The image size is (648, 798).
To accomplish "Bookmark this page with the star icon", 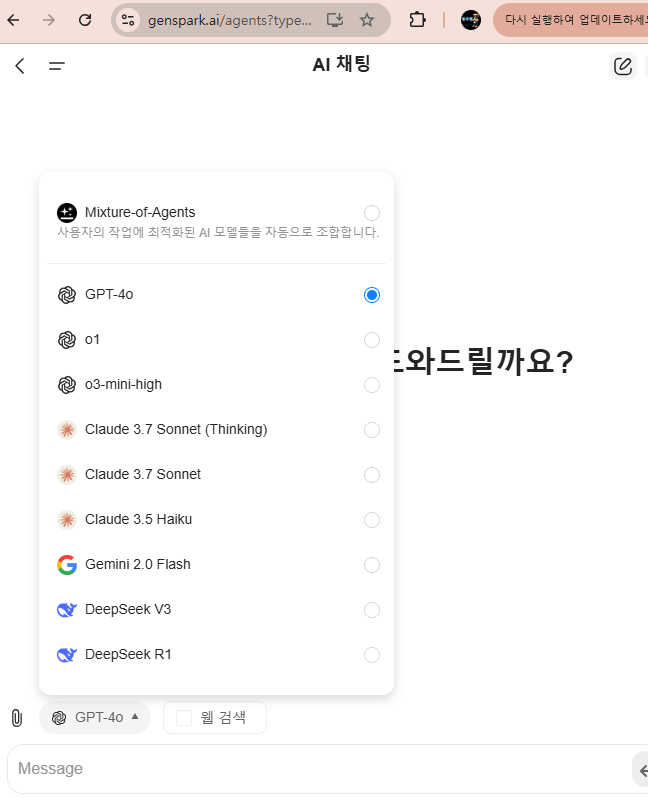I will click(x=367, y=19).
